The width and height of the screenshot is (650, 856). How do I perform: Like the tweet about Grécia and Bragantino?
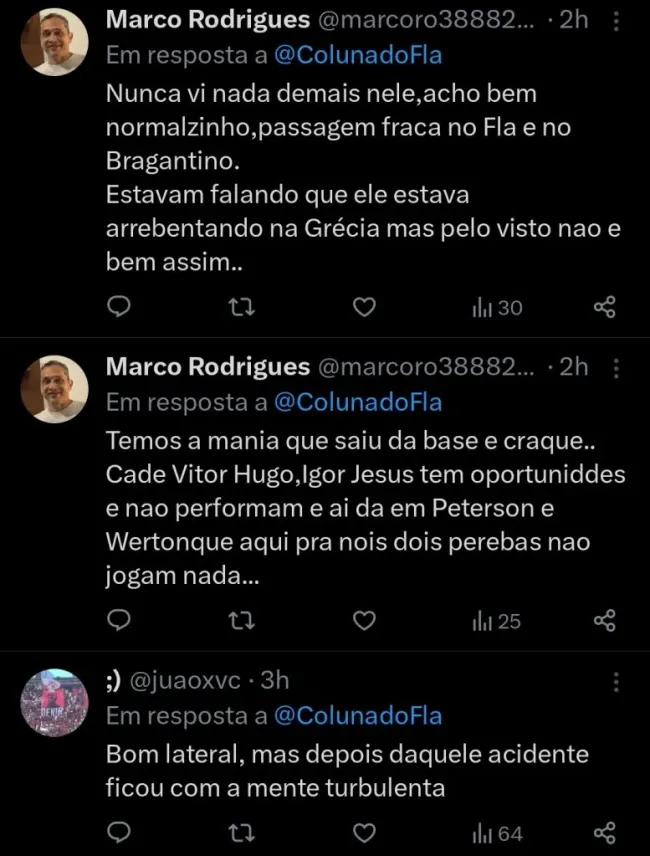point(365,307)
